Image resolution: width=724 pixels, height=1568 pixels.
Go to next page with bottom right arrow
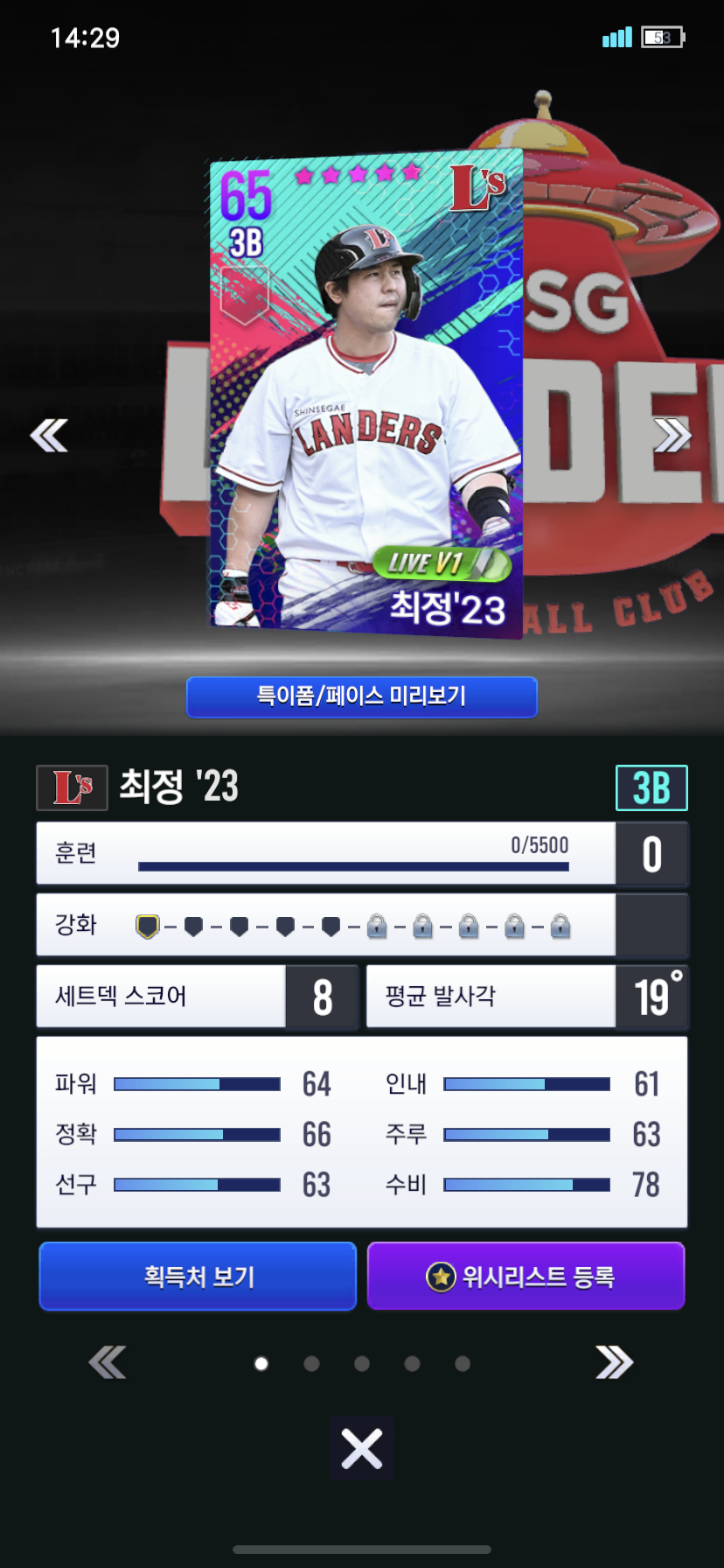614,1362
